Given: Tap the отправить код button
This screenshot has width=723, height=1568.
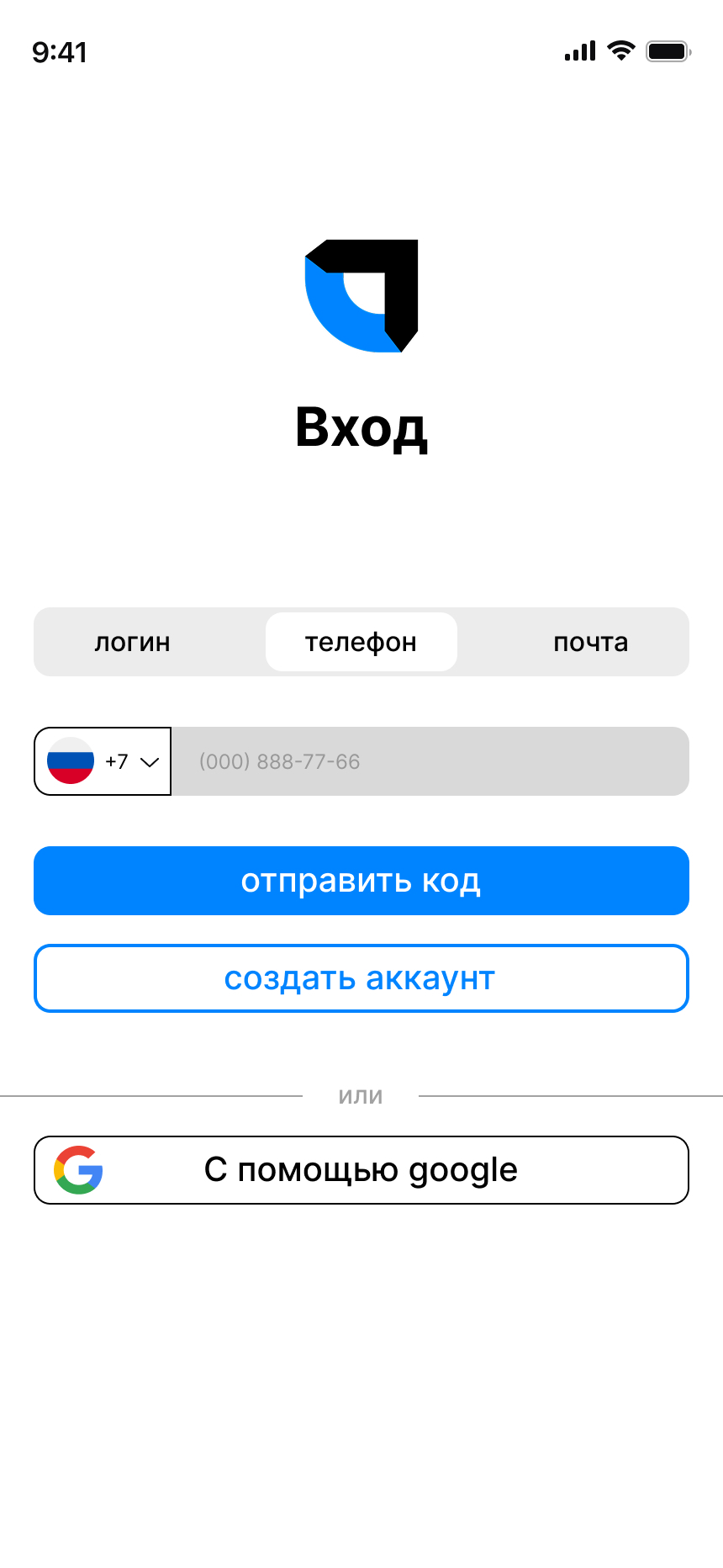Looking at the screenshot, I should [361, 881].
